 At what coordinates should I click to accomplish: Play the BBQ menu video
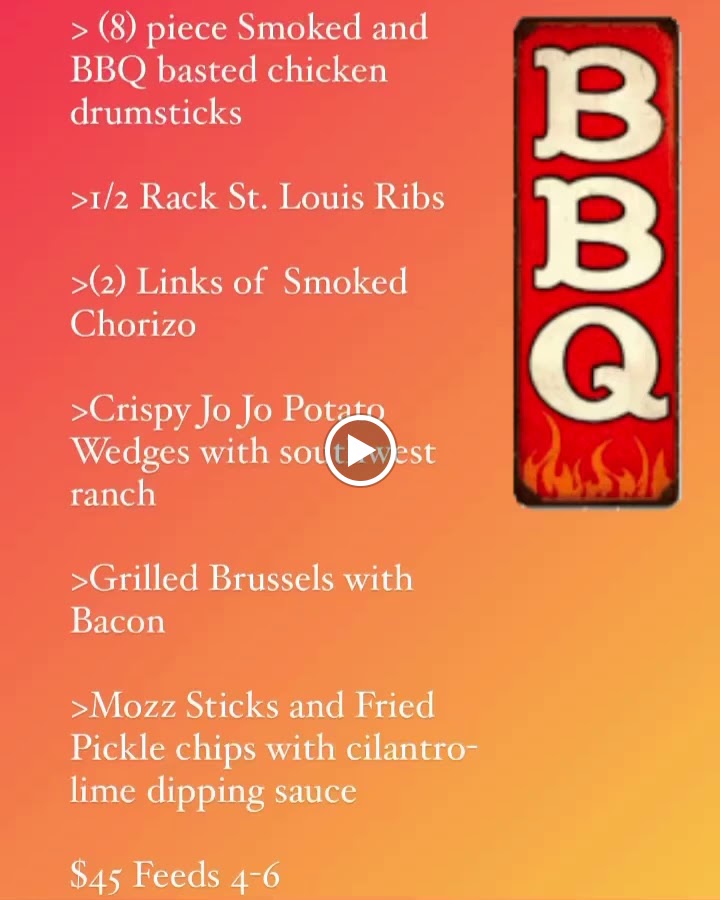pos(360,451)
